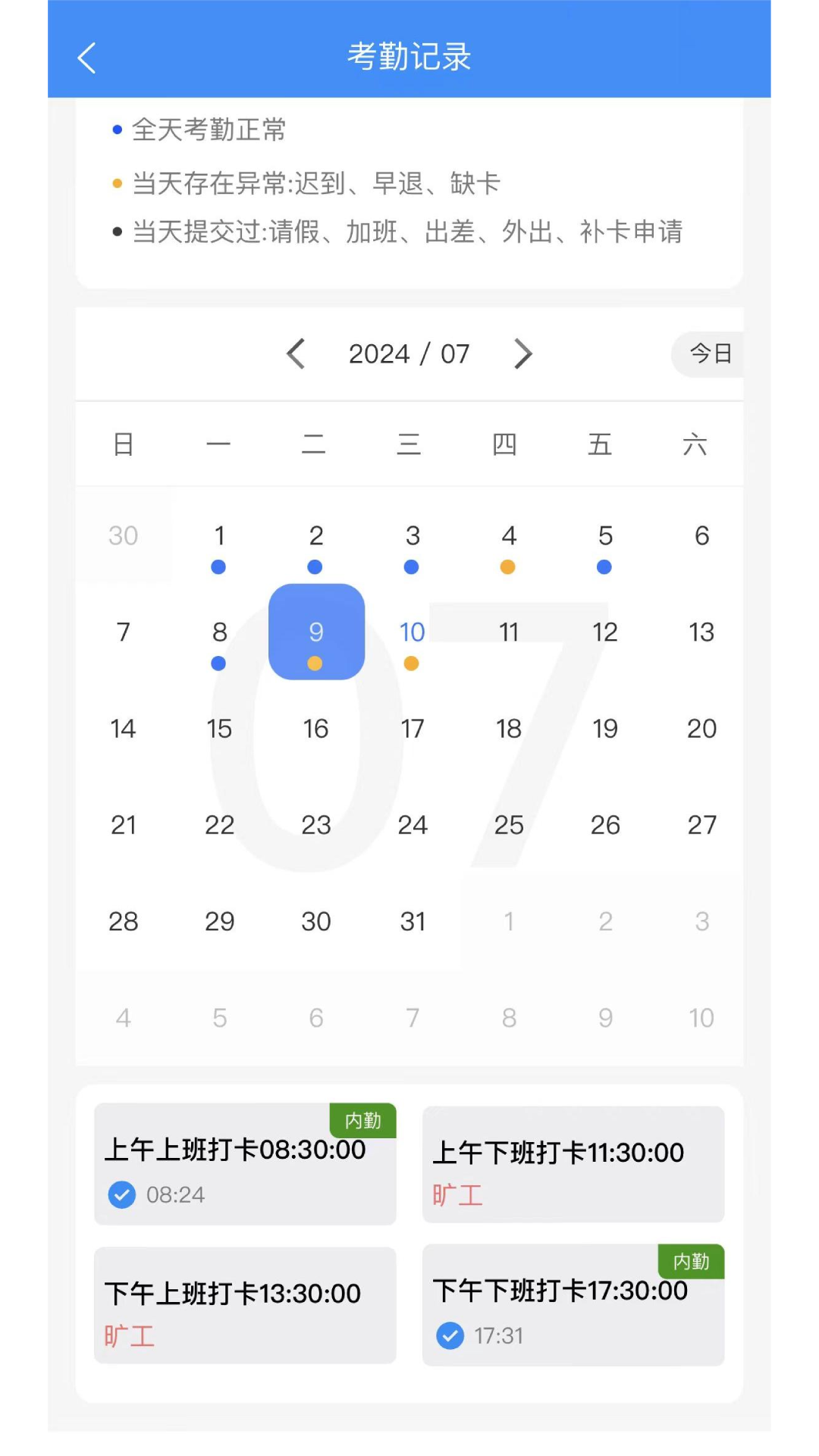Screen dimensions: 819x1456
Task: Select July 20 on the calendar
Action: [701, 729]
